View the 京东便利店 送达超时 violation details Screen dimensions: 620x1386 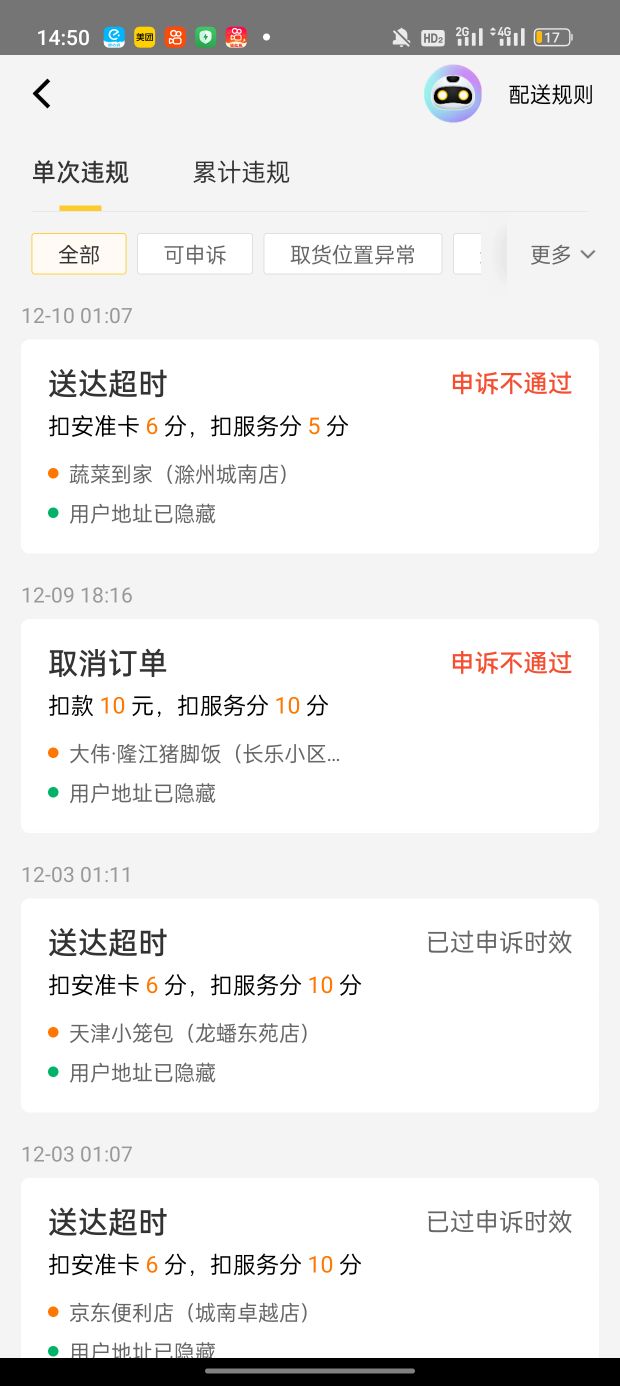pos(309,1270)
